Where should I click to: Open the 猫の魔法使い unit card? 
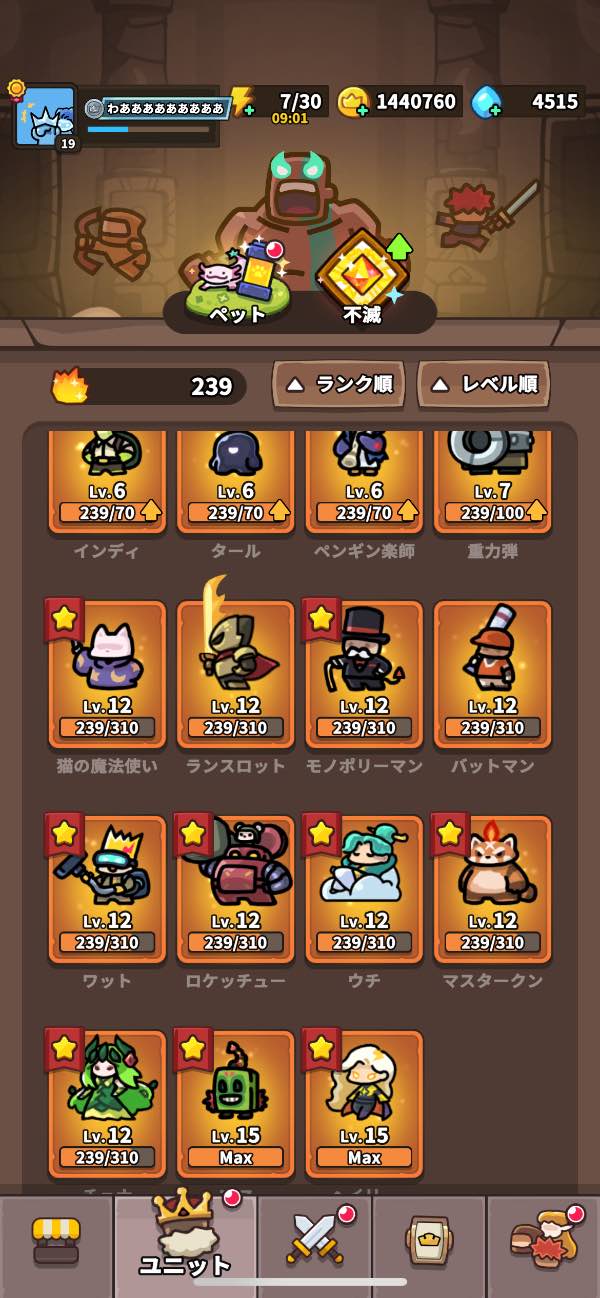click(x=107, y=675)
